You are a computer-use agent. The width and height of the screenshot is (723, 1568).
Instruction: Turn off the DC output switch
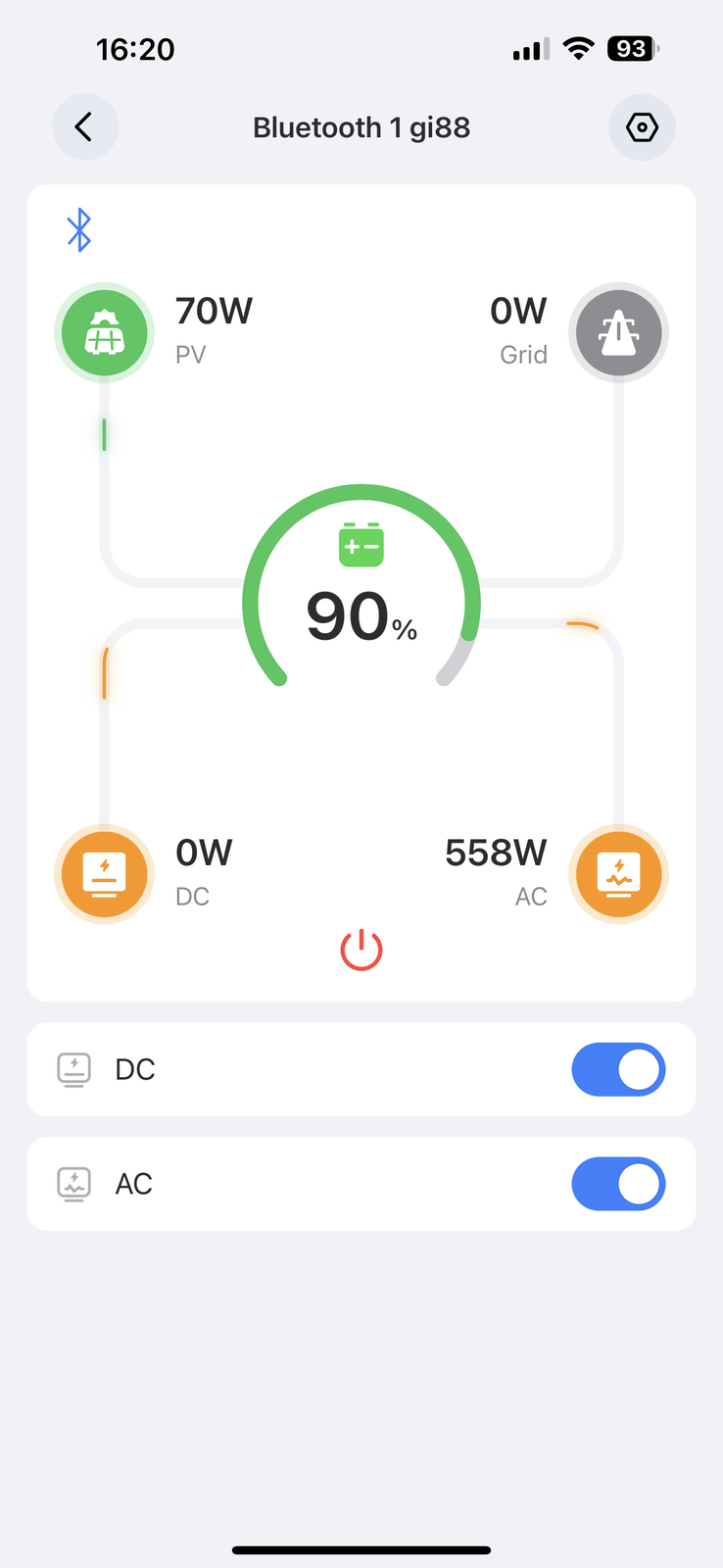click(618, 1069)
